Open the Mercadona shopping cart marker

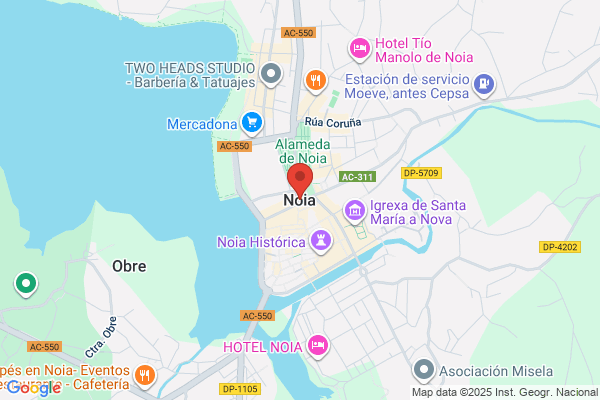tap(252, 124)
